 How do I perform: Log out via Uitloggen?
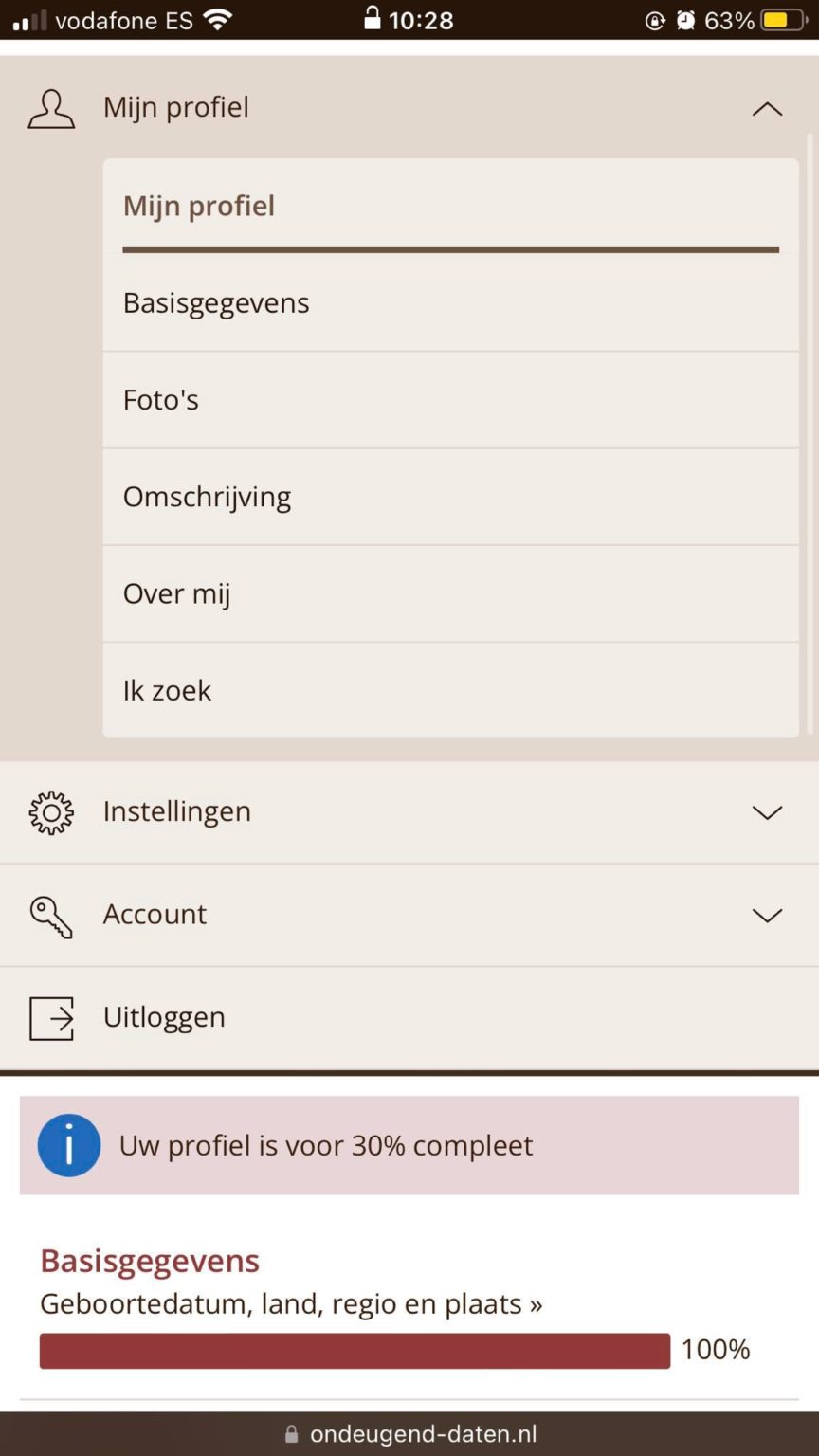(409, 1018)
